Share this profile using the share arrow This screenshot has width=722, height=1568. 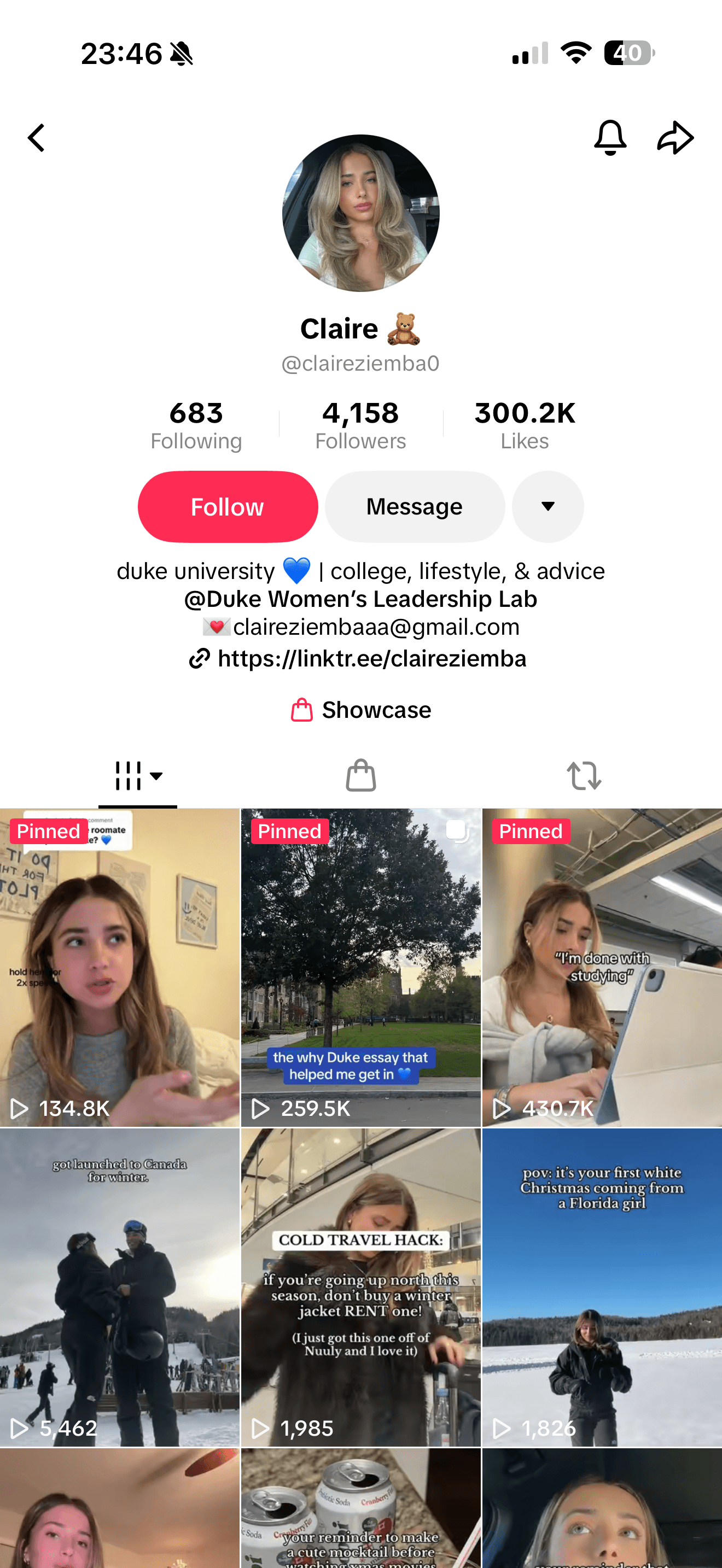[676, 138]
